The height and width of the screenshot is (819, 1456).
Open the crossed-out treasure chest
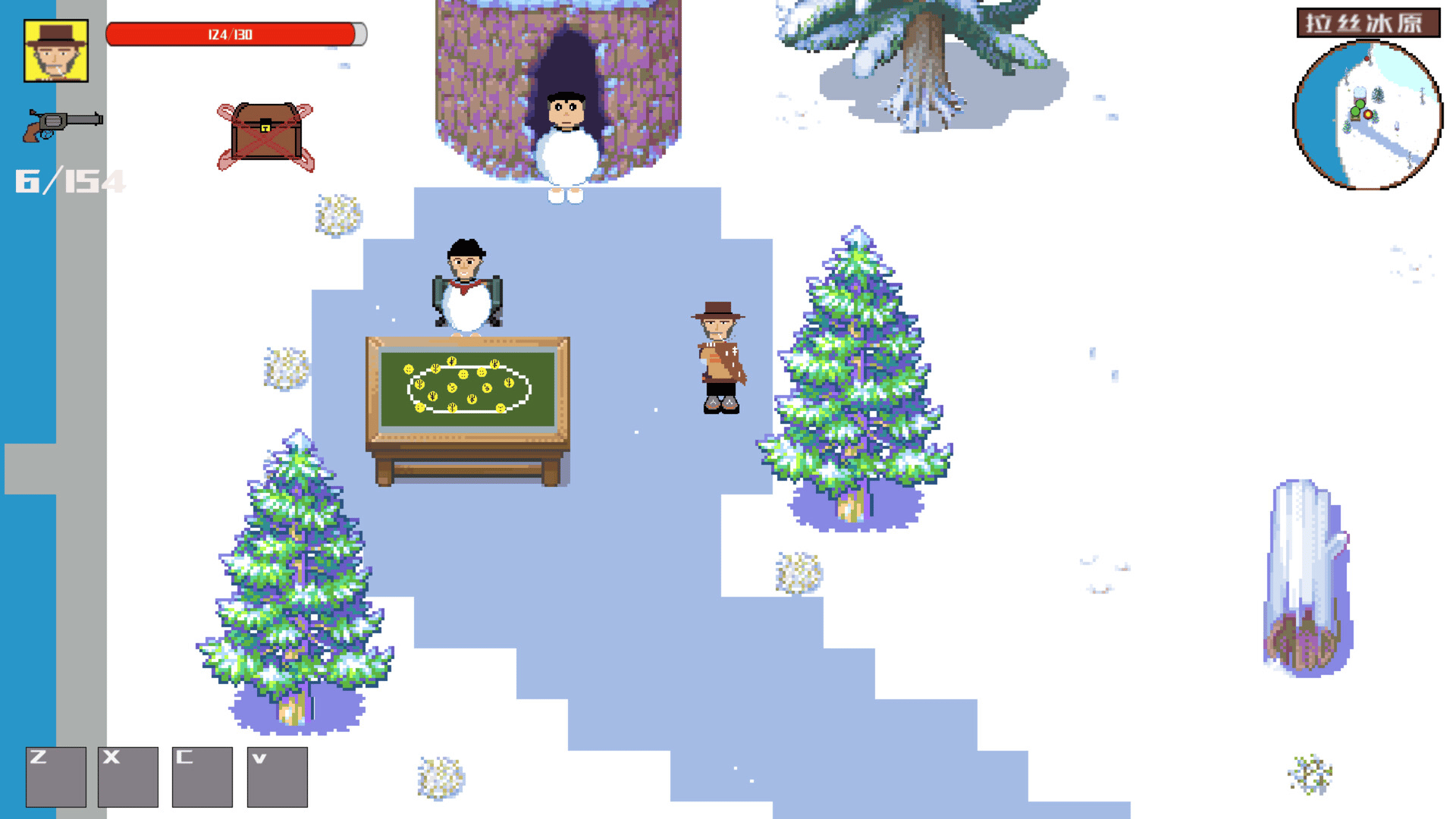pos(265,136)
